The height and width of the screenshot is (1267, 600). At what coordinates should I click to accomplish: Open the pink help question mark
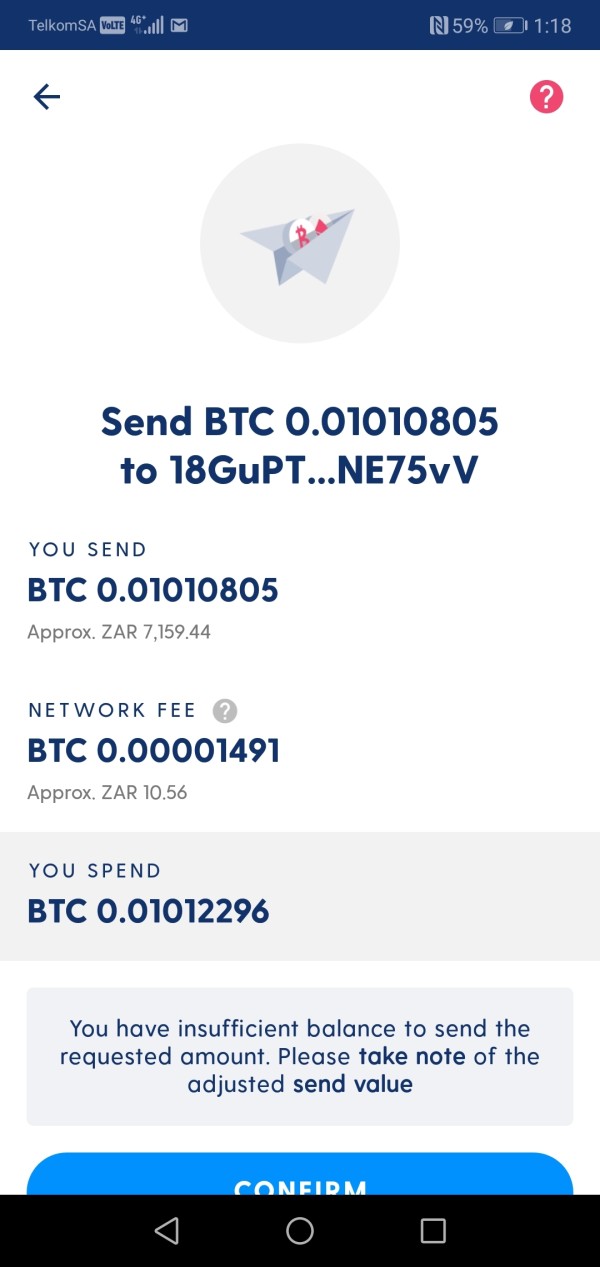coord(547,96)
